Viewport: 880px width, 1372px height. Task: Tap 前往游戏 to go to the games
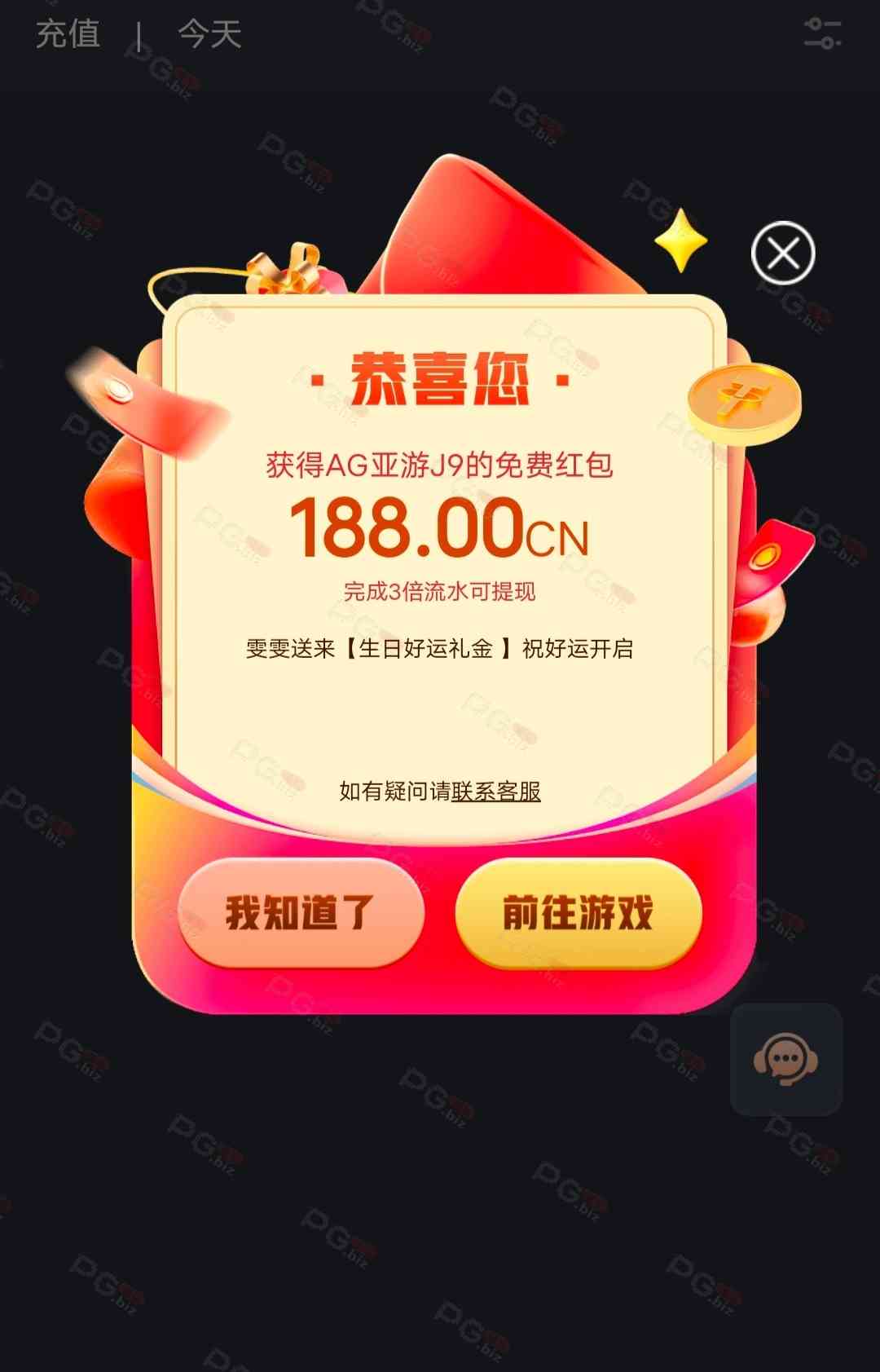click(579, 912)
